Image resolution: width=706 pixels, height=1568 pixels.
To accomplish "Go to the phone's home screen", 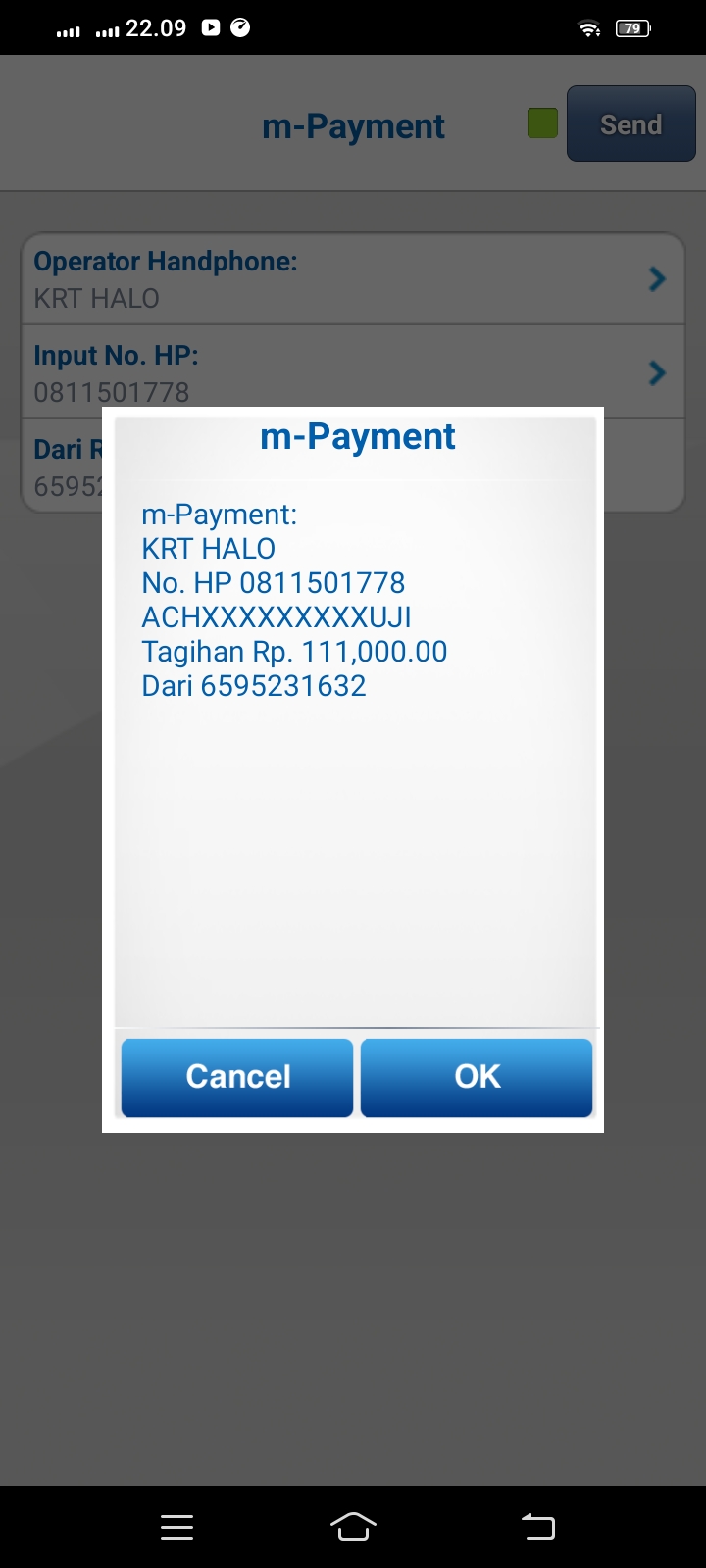I will coord(353,1526).
